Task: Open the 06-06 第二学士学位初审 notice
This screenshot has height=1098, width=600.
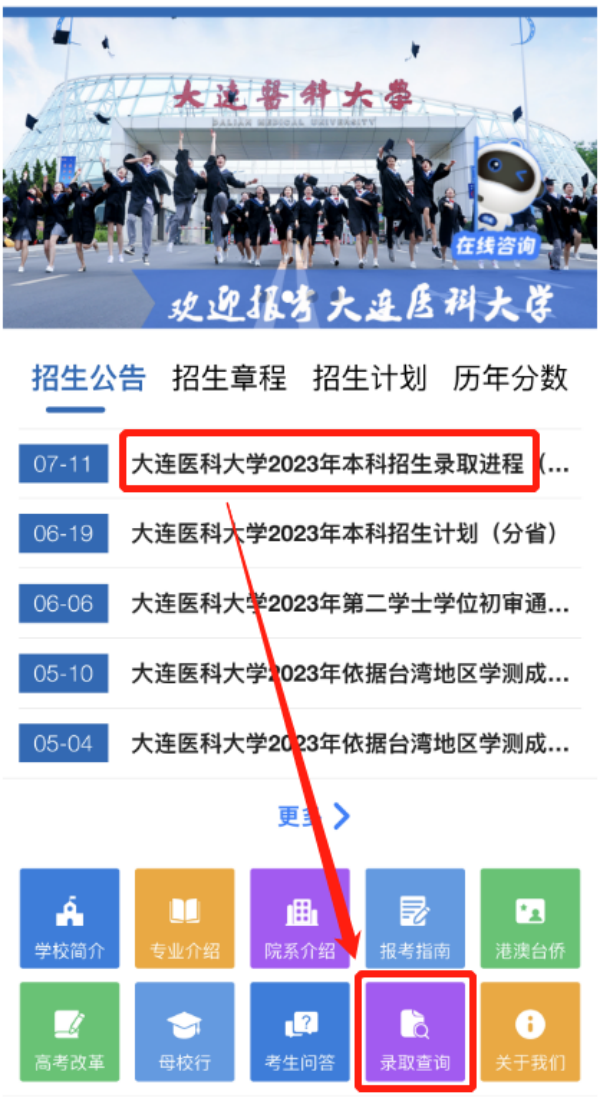Action: [x=350, y=603]
